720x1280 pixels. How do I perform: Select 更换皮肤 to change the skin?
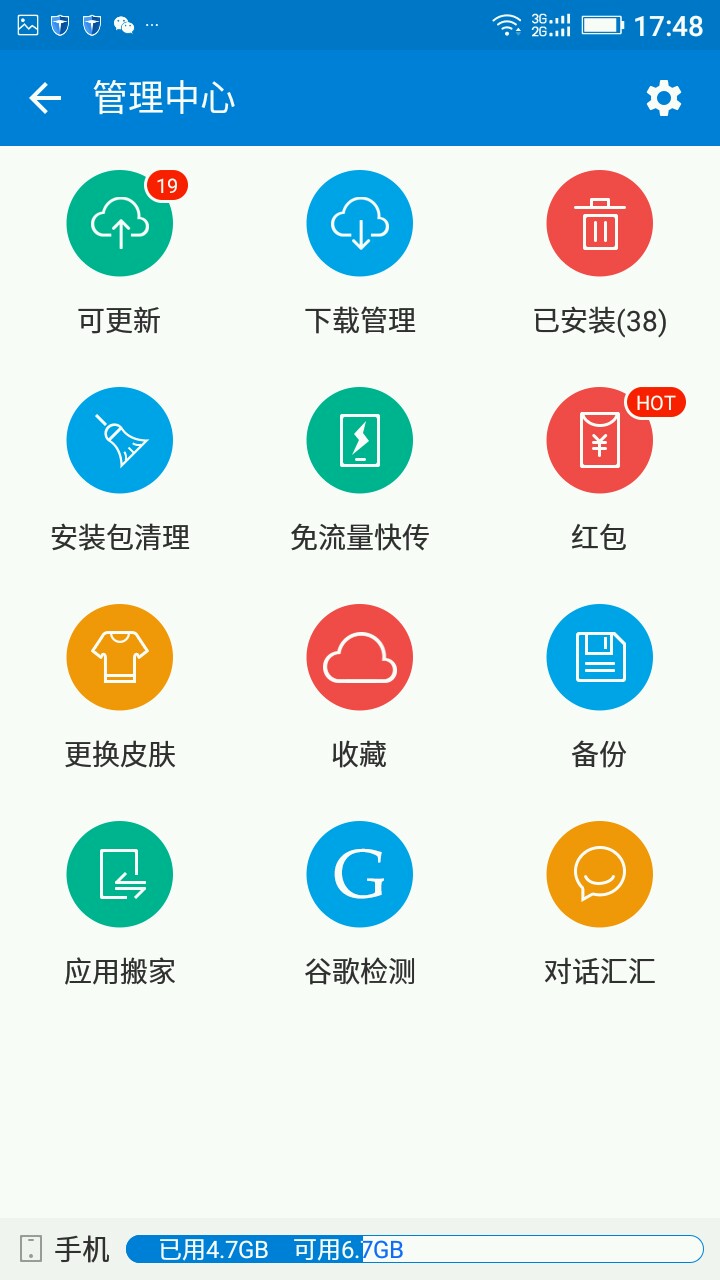click(120, 657)
